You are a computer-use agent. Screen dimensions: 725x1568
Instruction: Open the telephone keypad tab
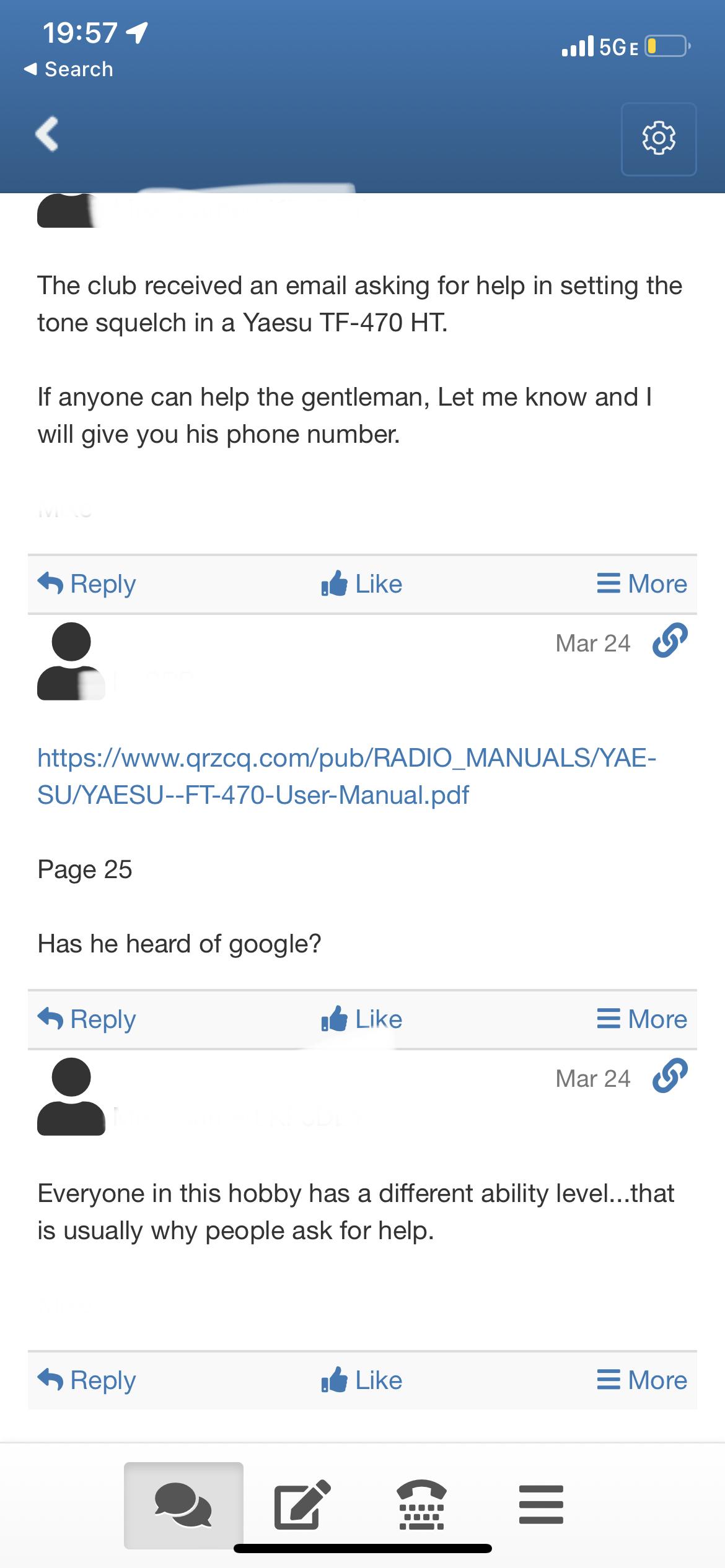421,1505
